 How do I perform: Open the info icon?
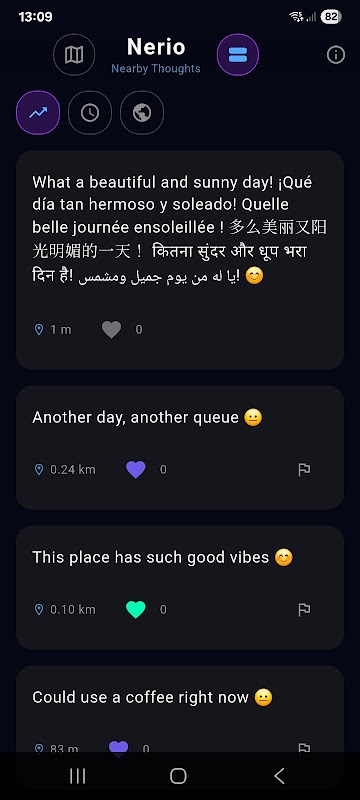(x=336, y=55)
